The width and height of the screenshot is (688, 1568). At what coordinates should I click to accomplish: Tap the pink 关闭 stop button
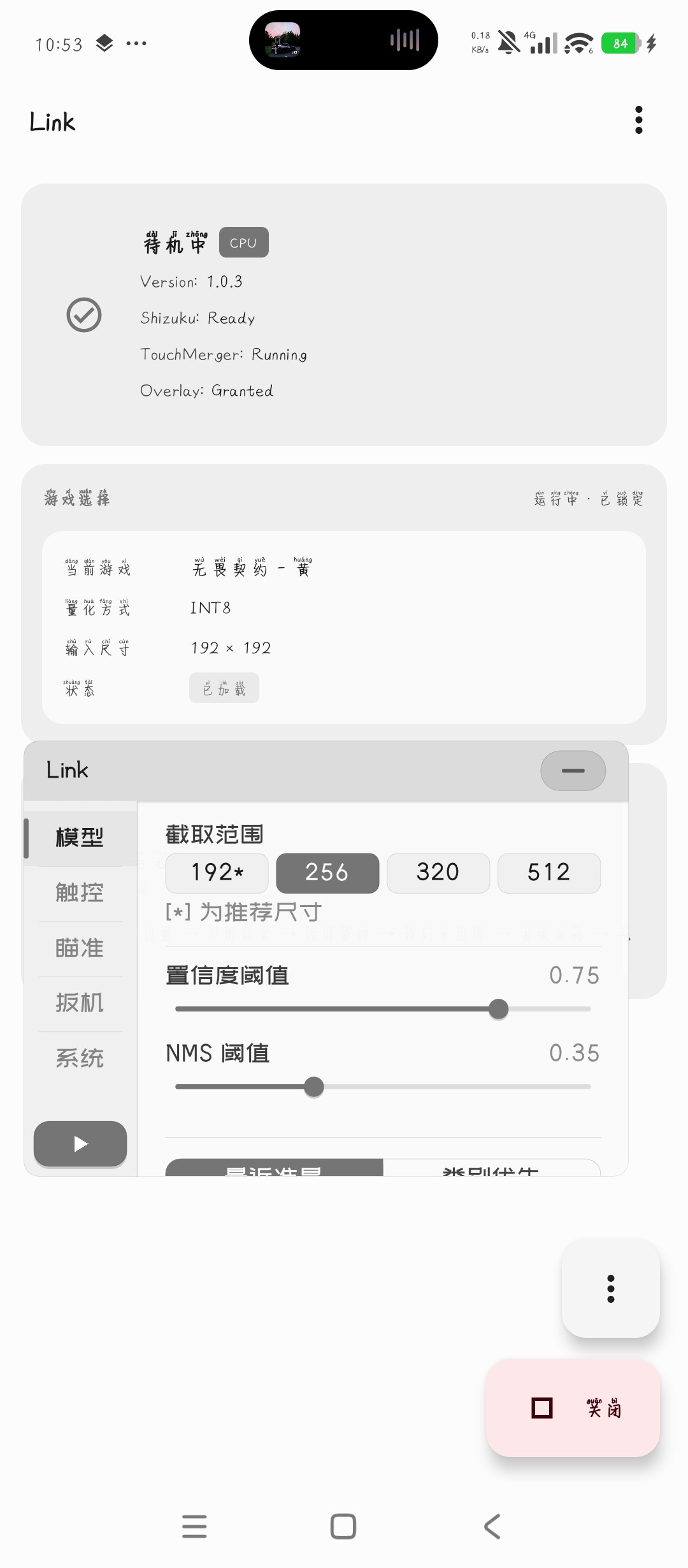573,1408
